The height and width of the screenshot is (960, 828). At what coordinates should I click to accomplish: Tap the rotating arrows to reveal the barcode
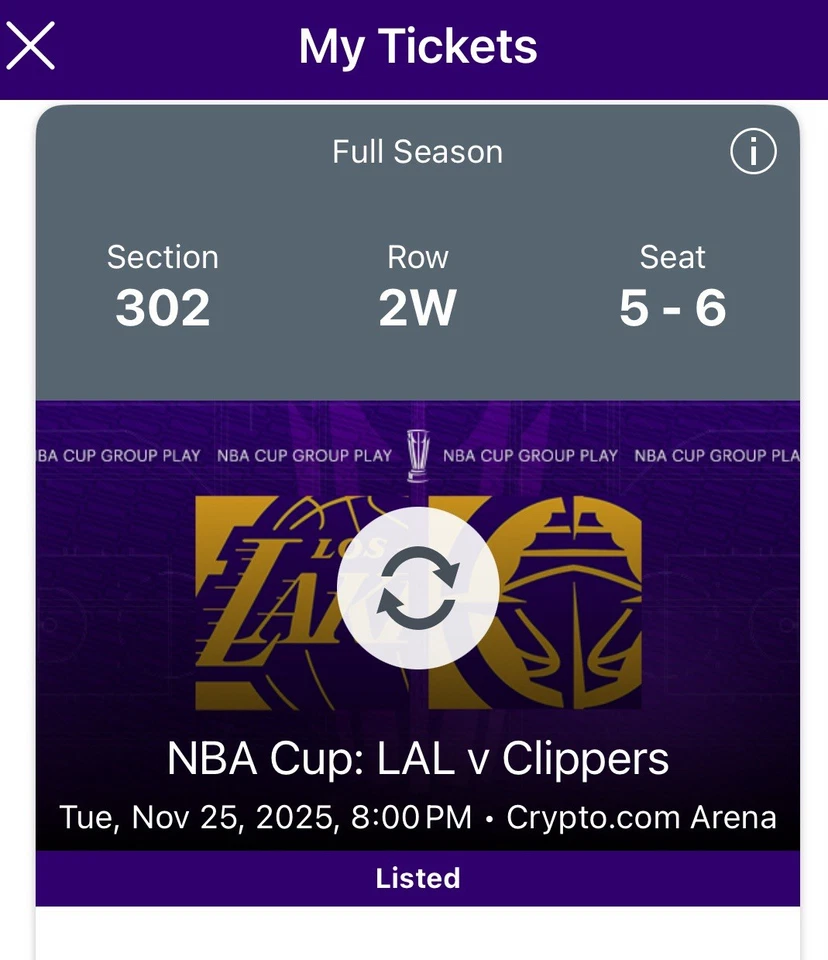pyautogui.click(x=416, y=588)
